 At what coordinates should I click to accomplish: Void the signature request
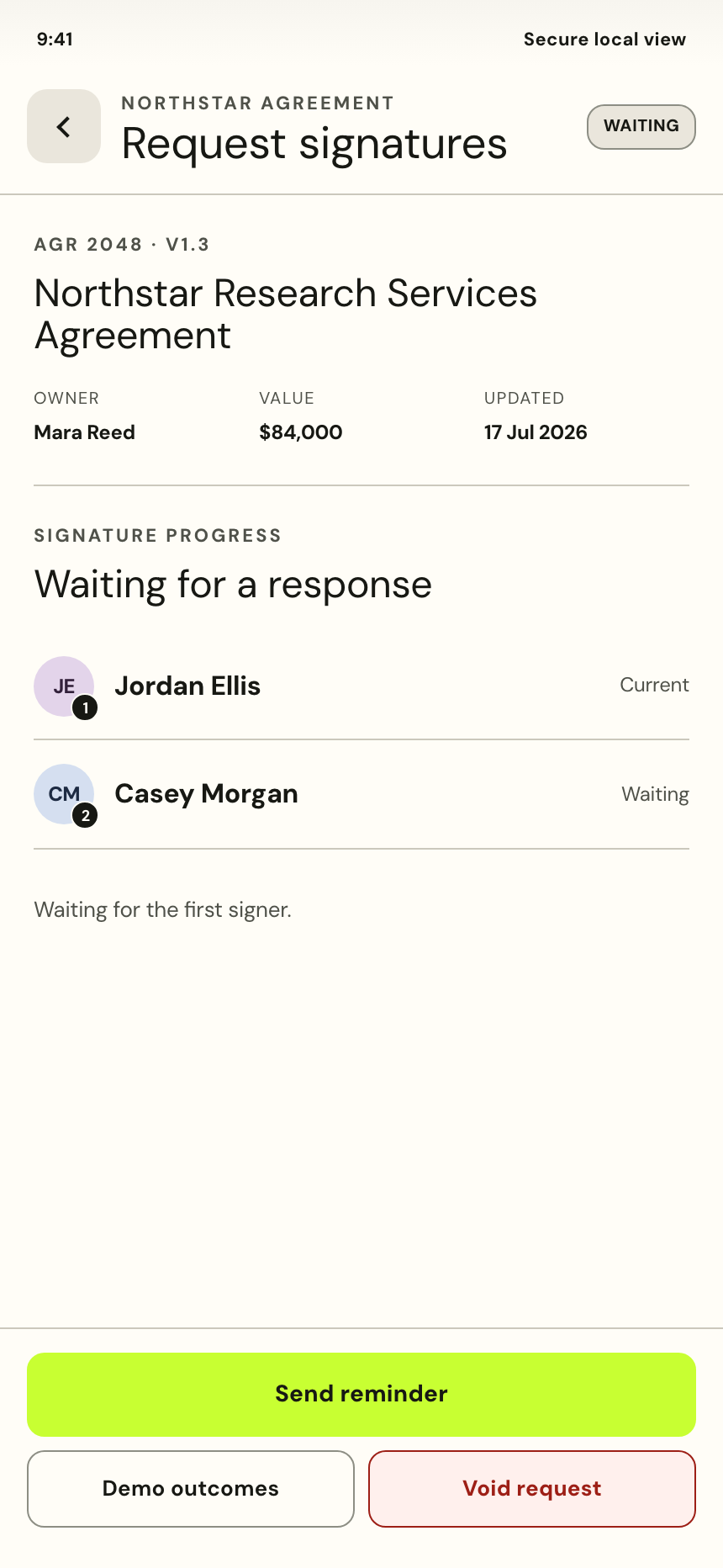532,1488
